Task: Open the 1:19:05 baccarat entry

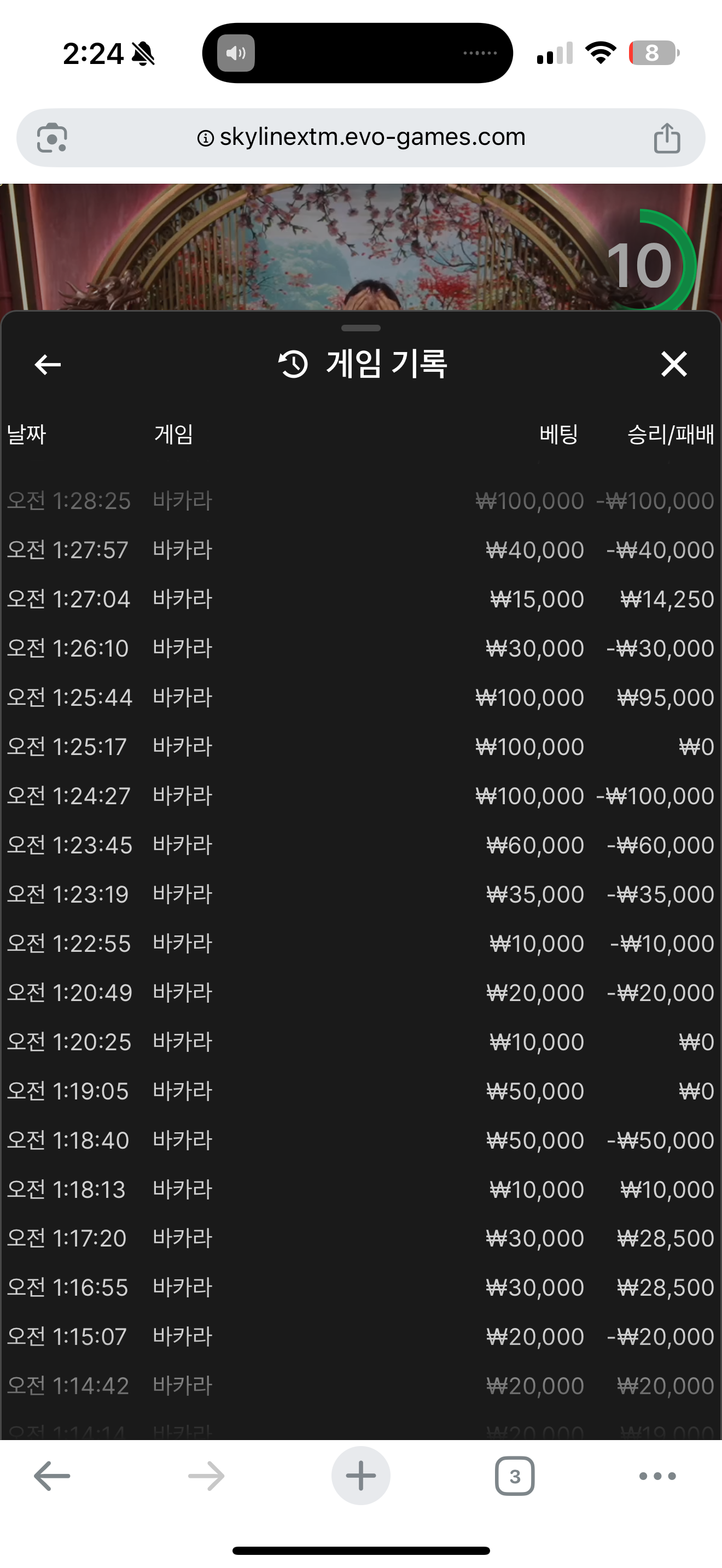Action: pos(360,1091)
